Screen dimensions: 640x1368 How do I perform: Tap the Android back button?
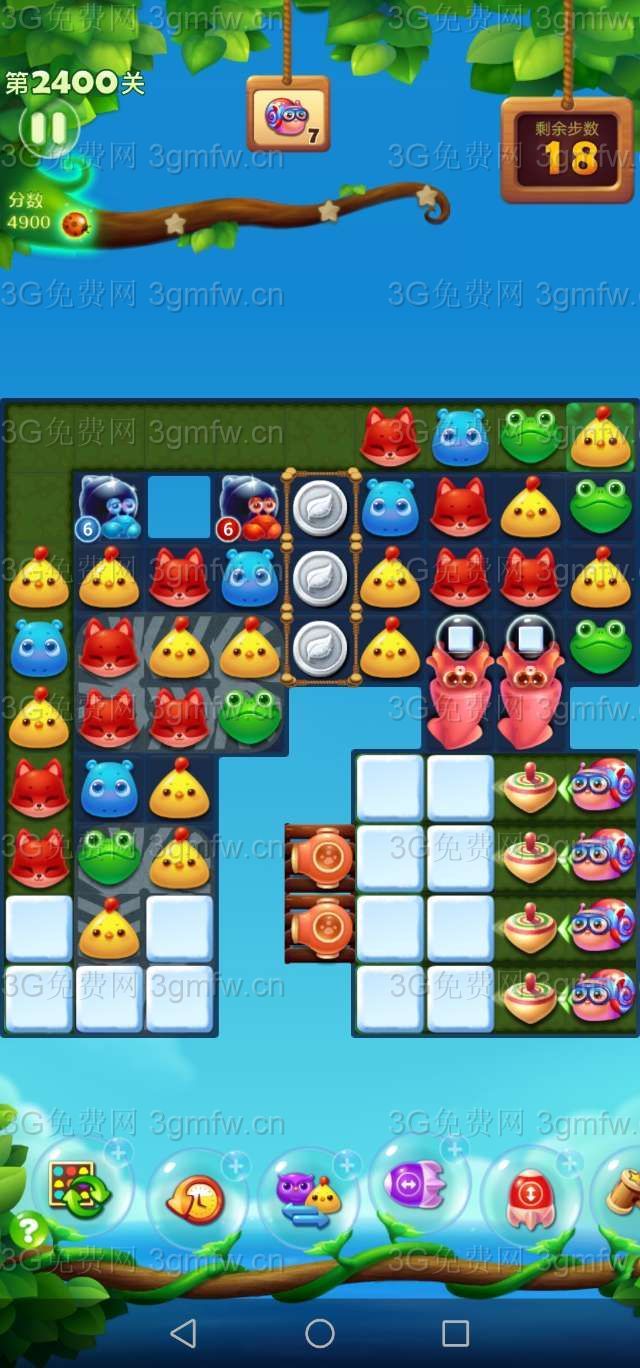(183, 1333)
